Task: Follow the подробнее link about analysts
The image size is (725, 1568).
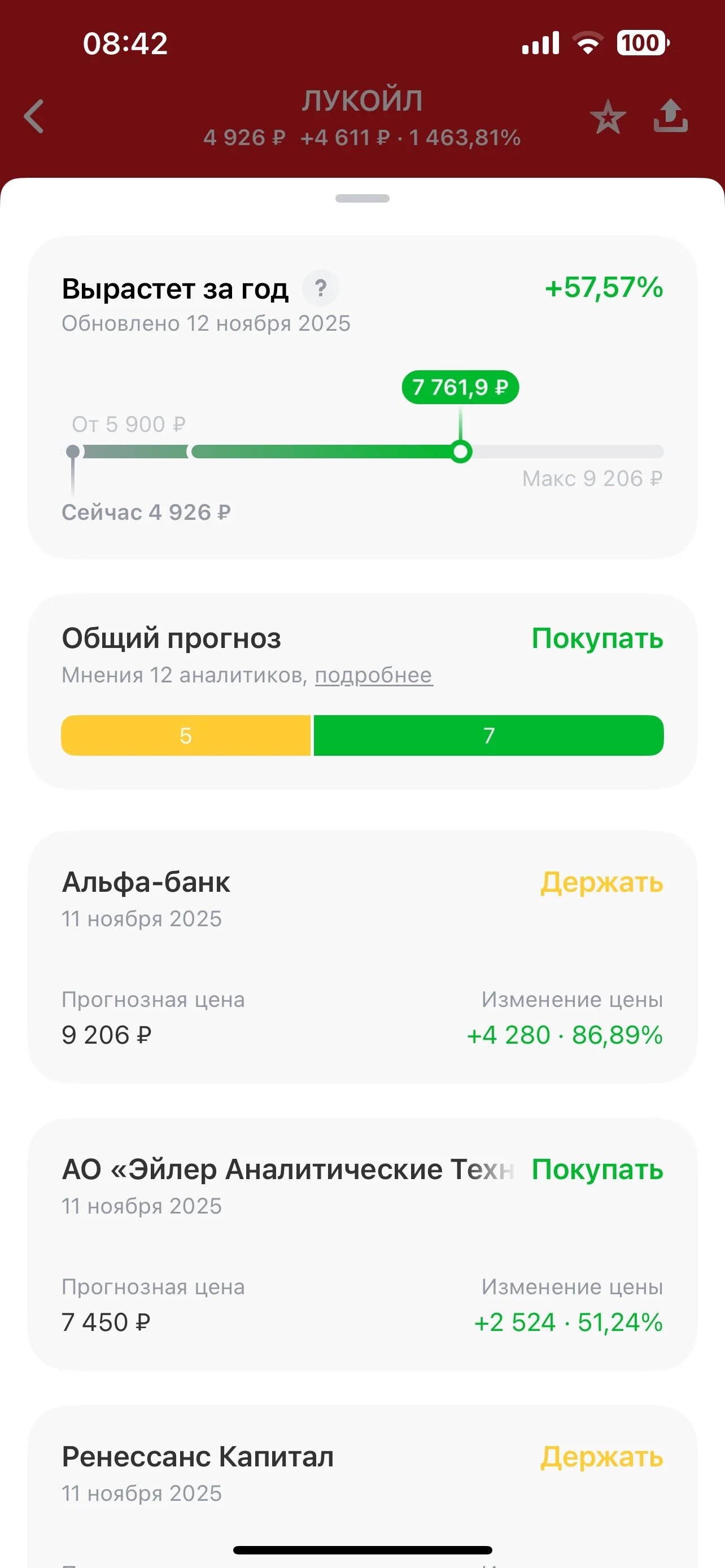Action: click(x=374, y=675)
